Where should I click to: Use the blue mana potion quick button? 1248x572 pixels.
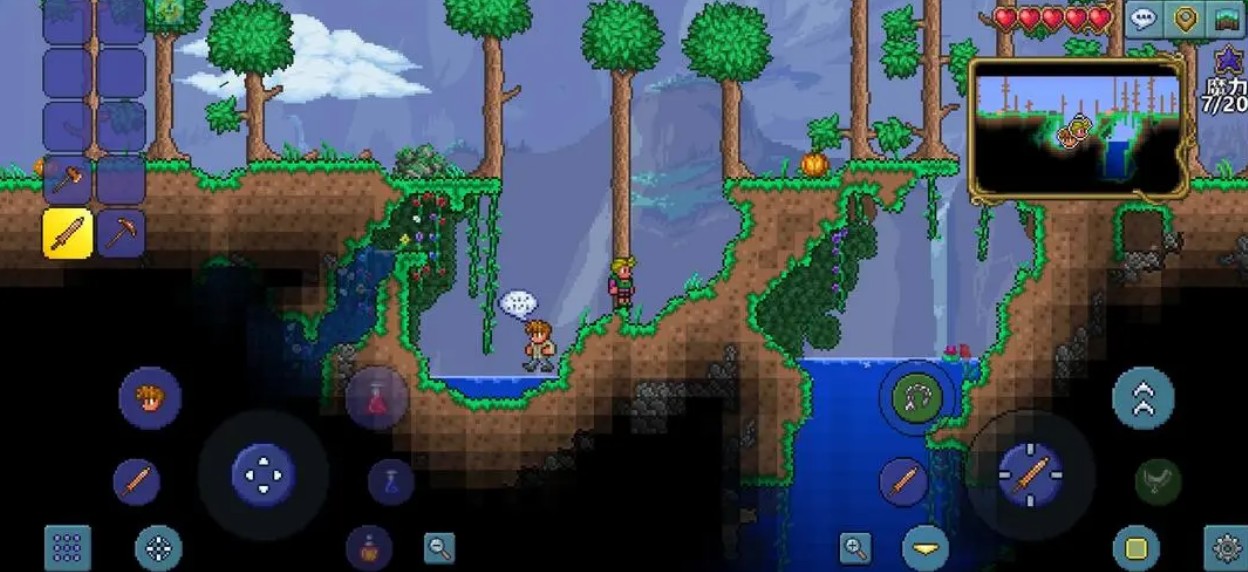pyautogui.click(x=391, y=482)
